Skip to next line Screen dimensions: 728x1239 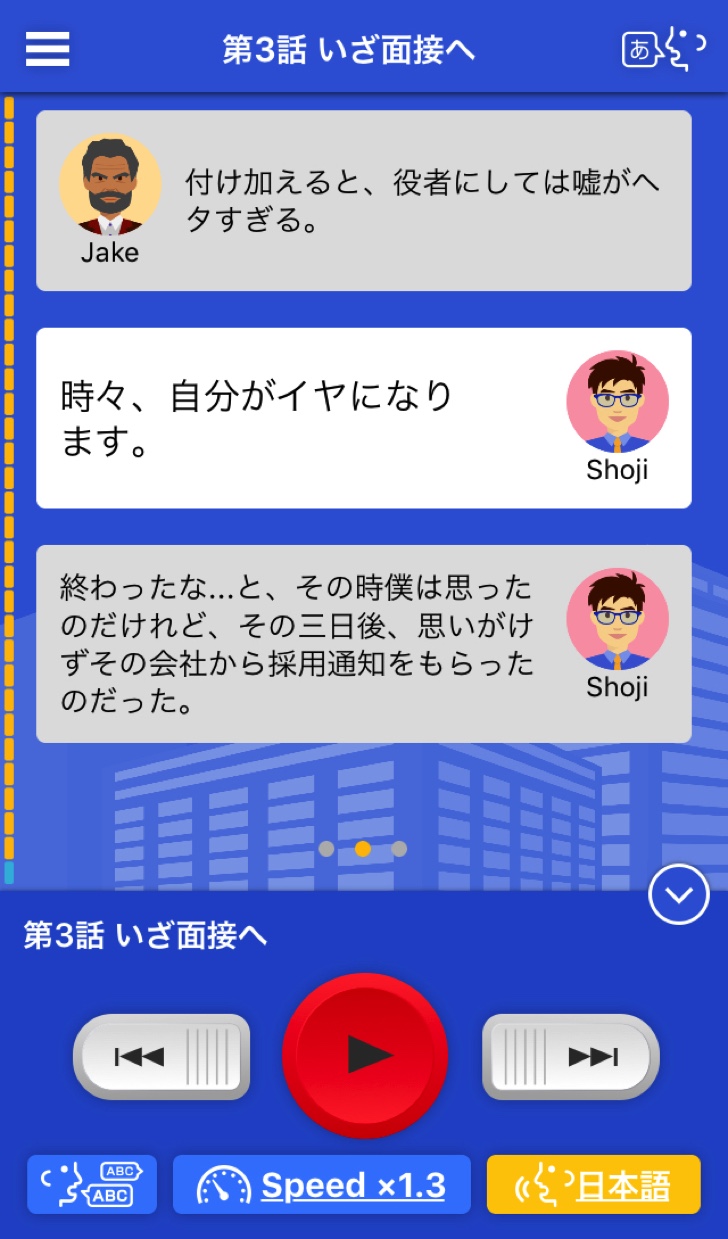click(571, 1056)
